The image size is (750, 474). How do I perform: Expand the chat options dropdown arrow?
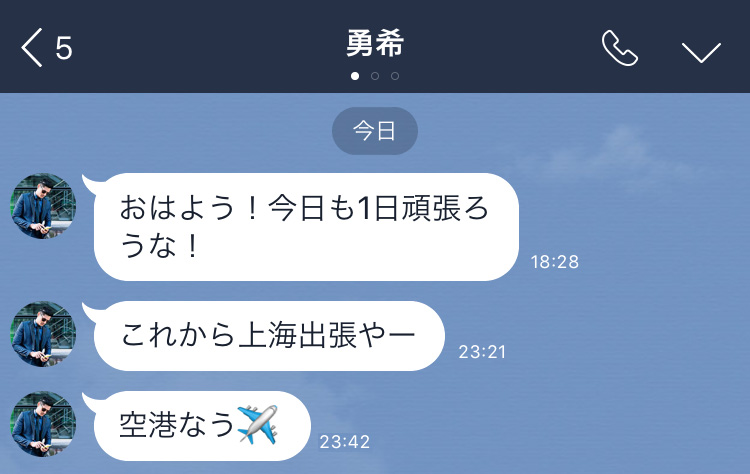[x=700, y=50]
